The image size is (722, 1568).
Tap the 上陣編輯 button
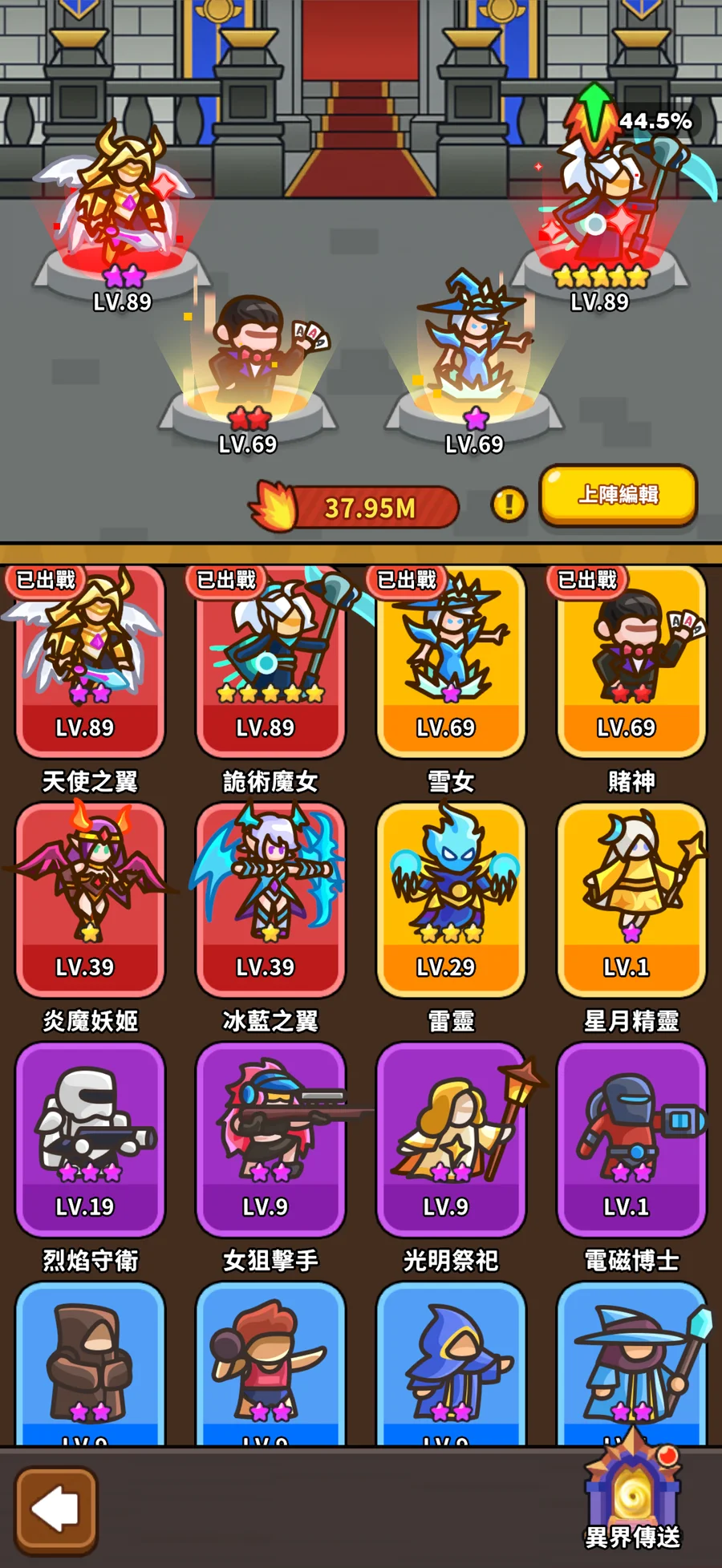tap(618, 495)
